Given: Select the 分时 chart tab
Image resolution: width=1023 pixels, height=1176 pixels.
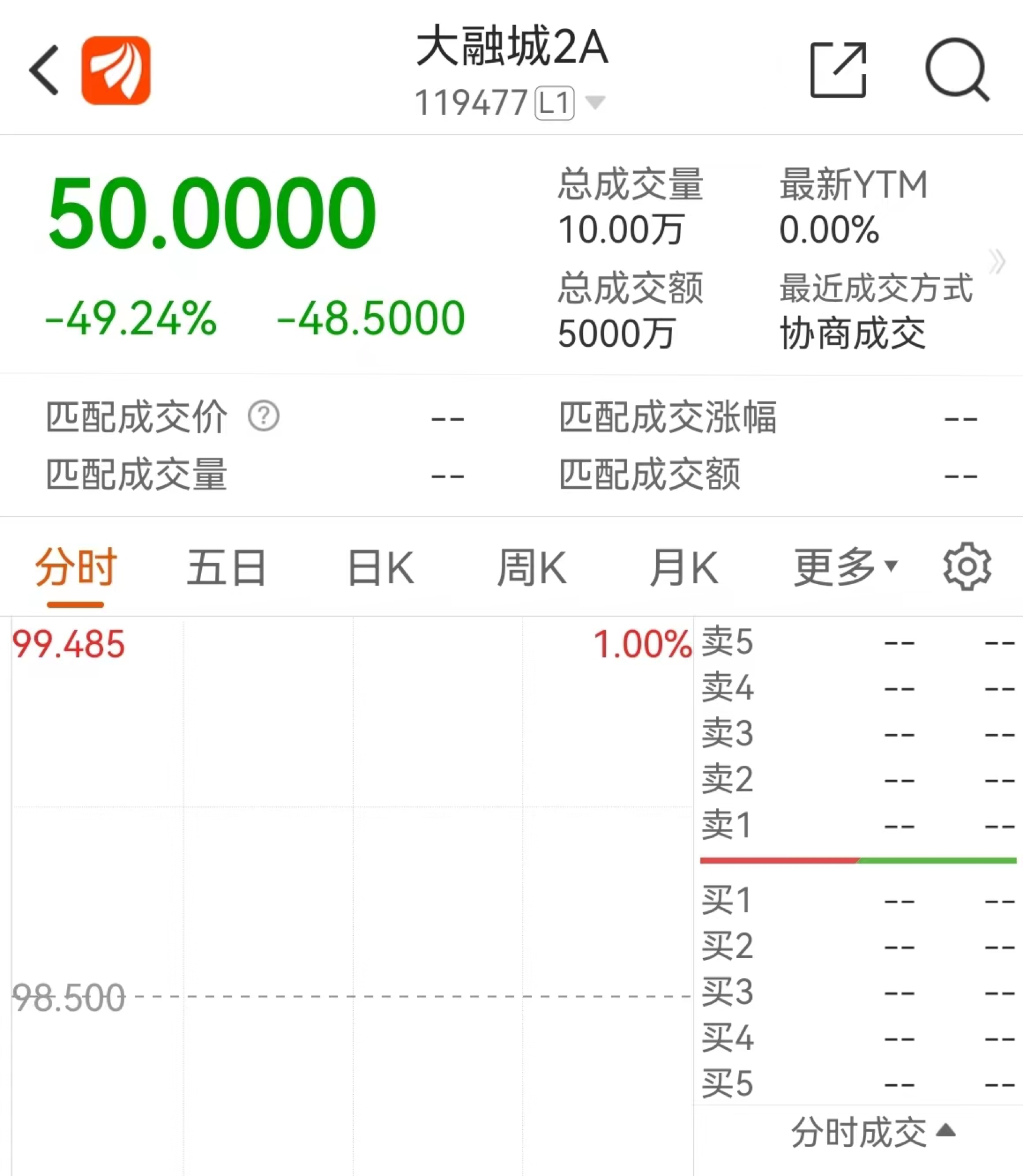Looking at the screenshot, I should [76, 568].
